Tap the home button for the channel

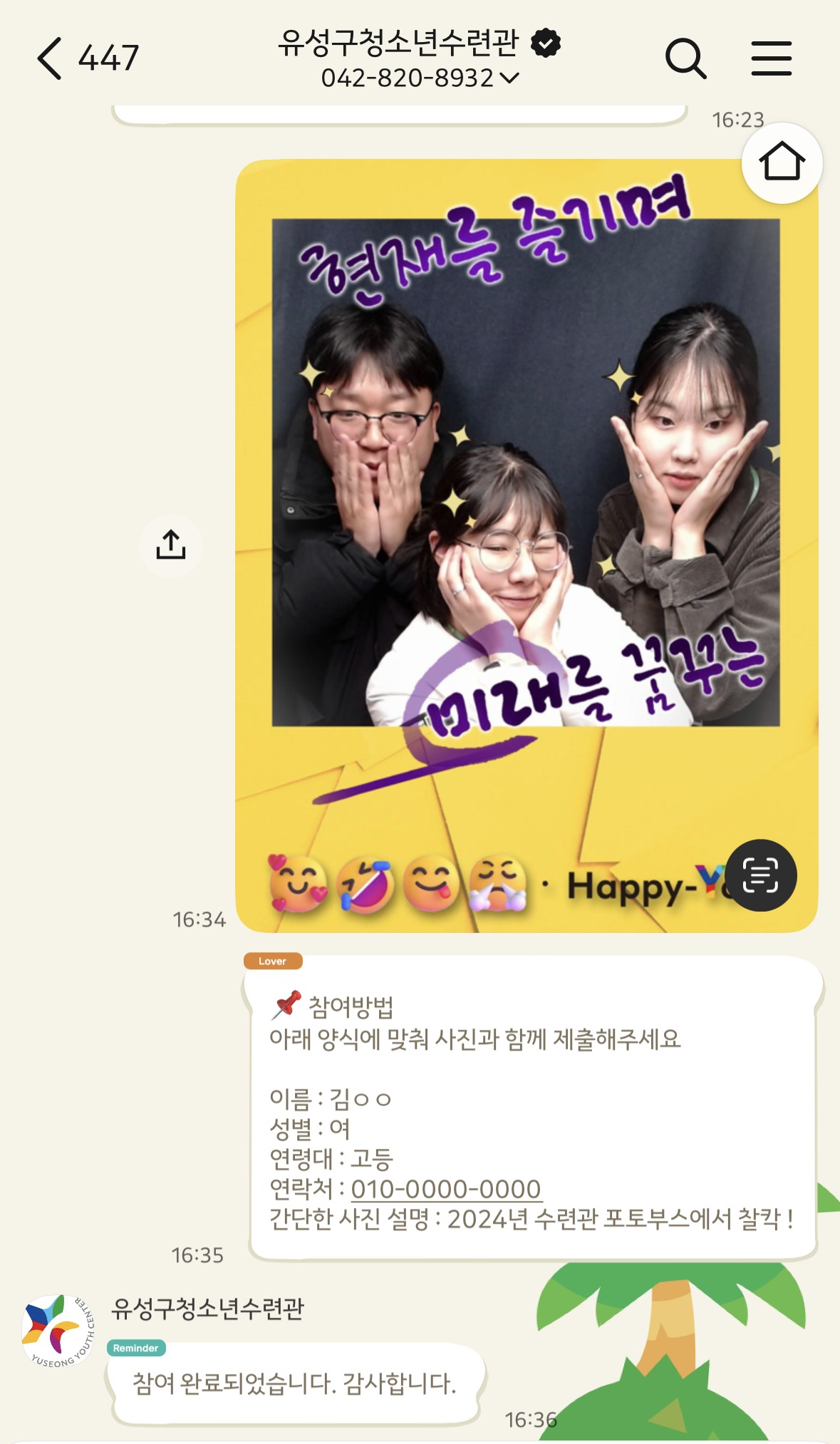(782, 163)
